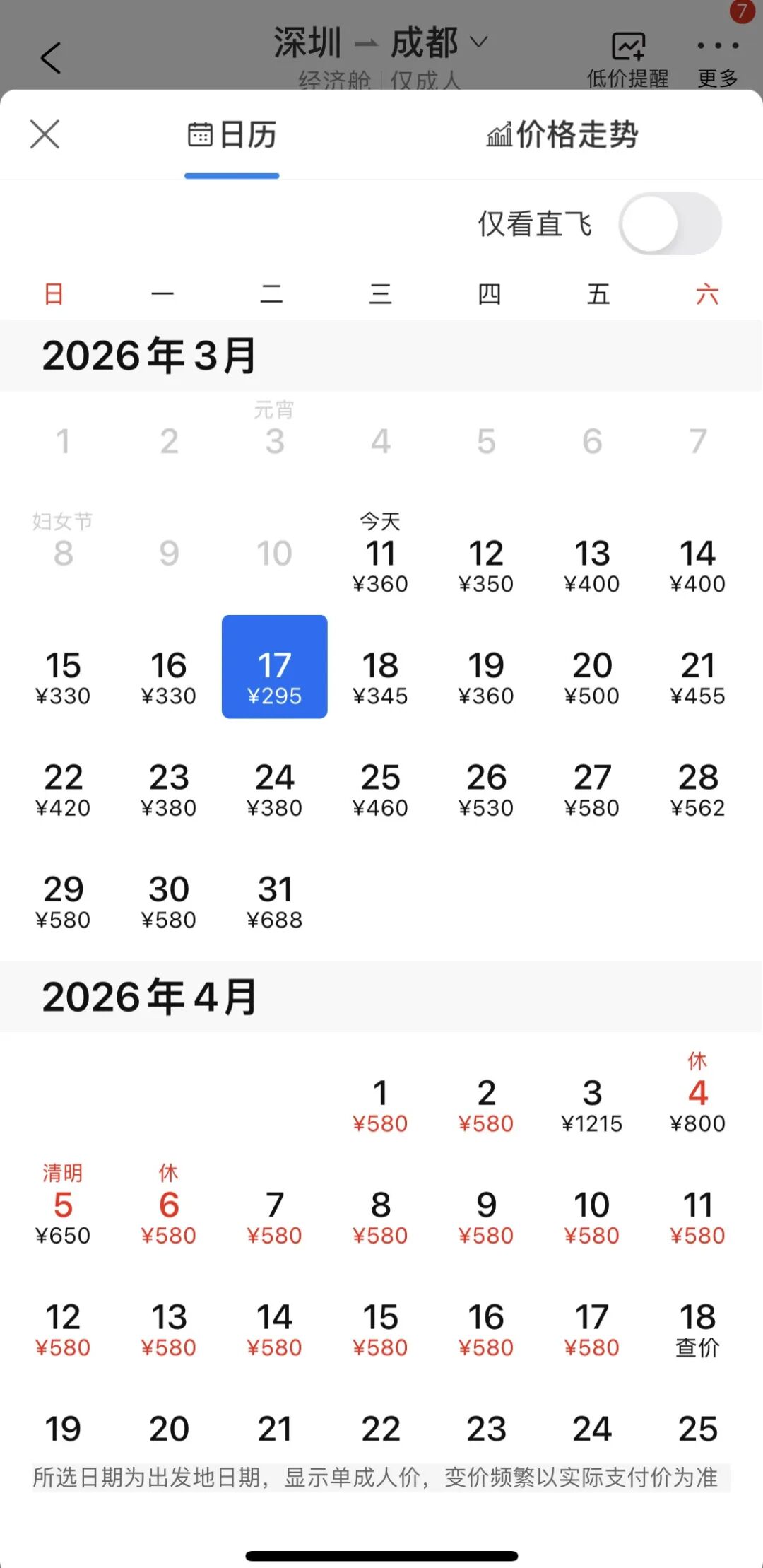Pick March 31 priced ¥688

tap(274, 901)
